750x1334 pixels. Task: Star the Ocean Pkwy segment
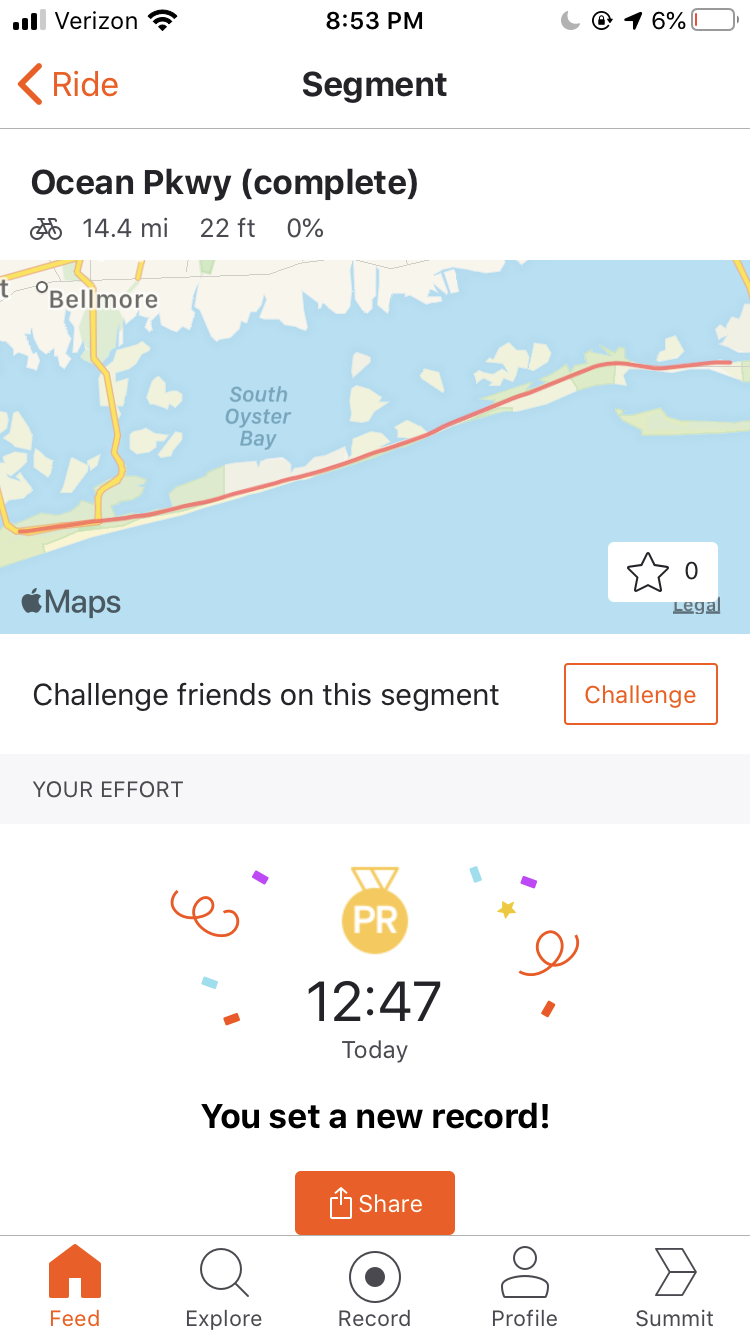click(662, 572)
